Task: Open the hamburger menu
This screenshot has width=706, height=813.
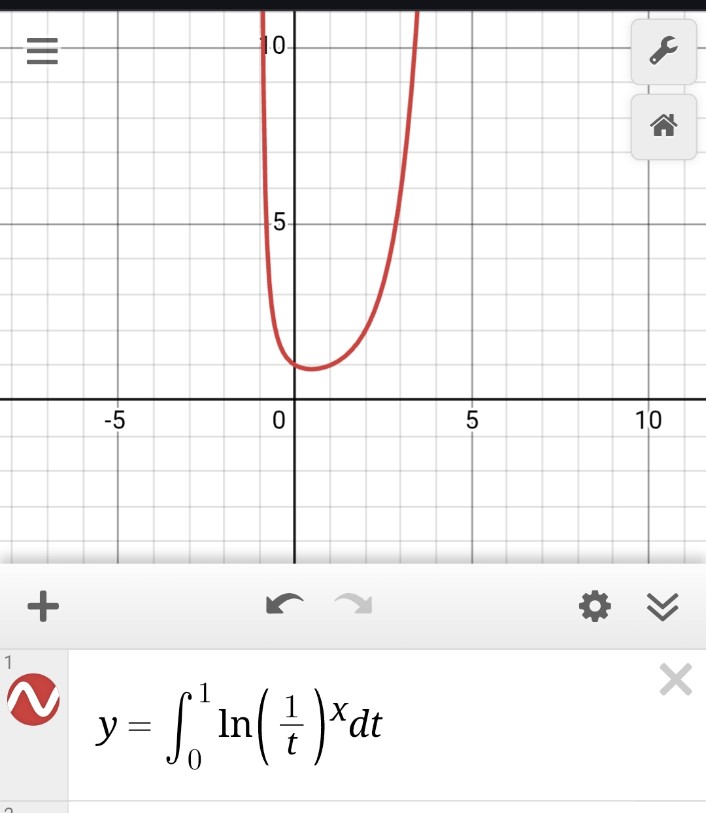Action: click(x=43, y=51)
